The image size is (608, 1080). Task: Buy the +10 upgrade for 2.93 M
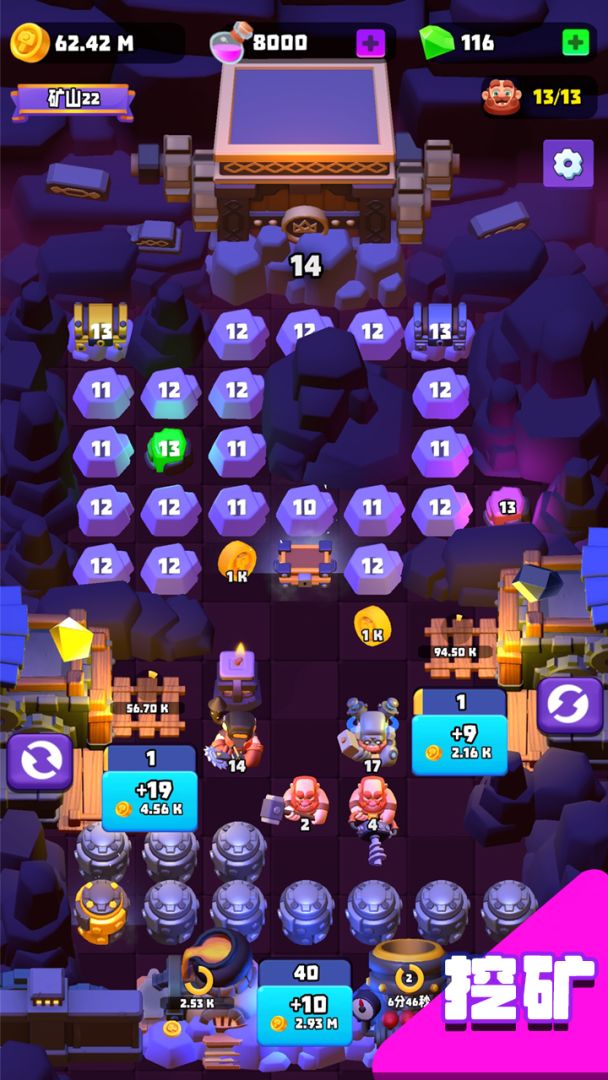coord(304,1012)
